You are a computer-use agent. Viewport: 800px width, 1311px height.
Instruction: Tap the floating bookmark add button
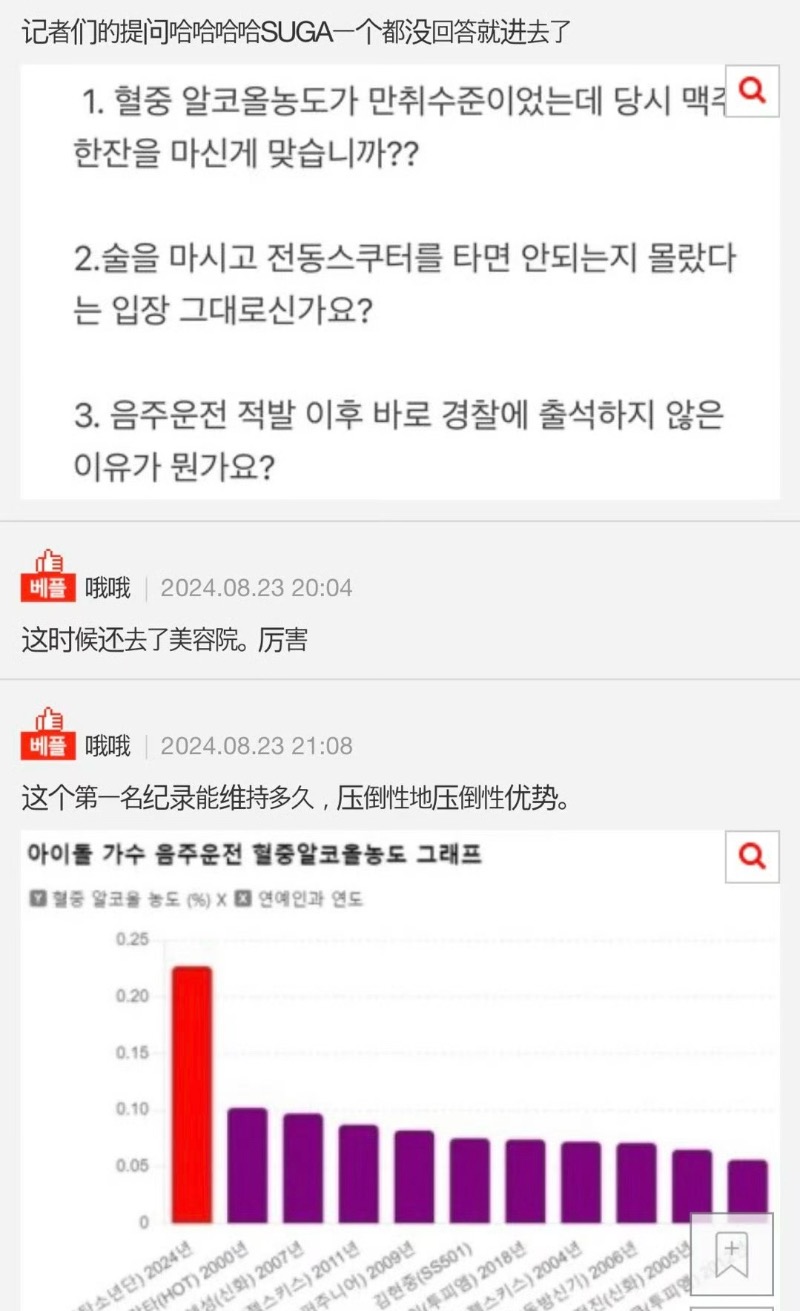(x=732, y=1254)
